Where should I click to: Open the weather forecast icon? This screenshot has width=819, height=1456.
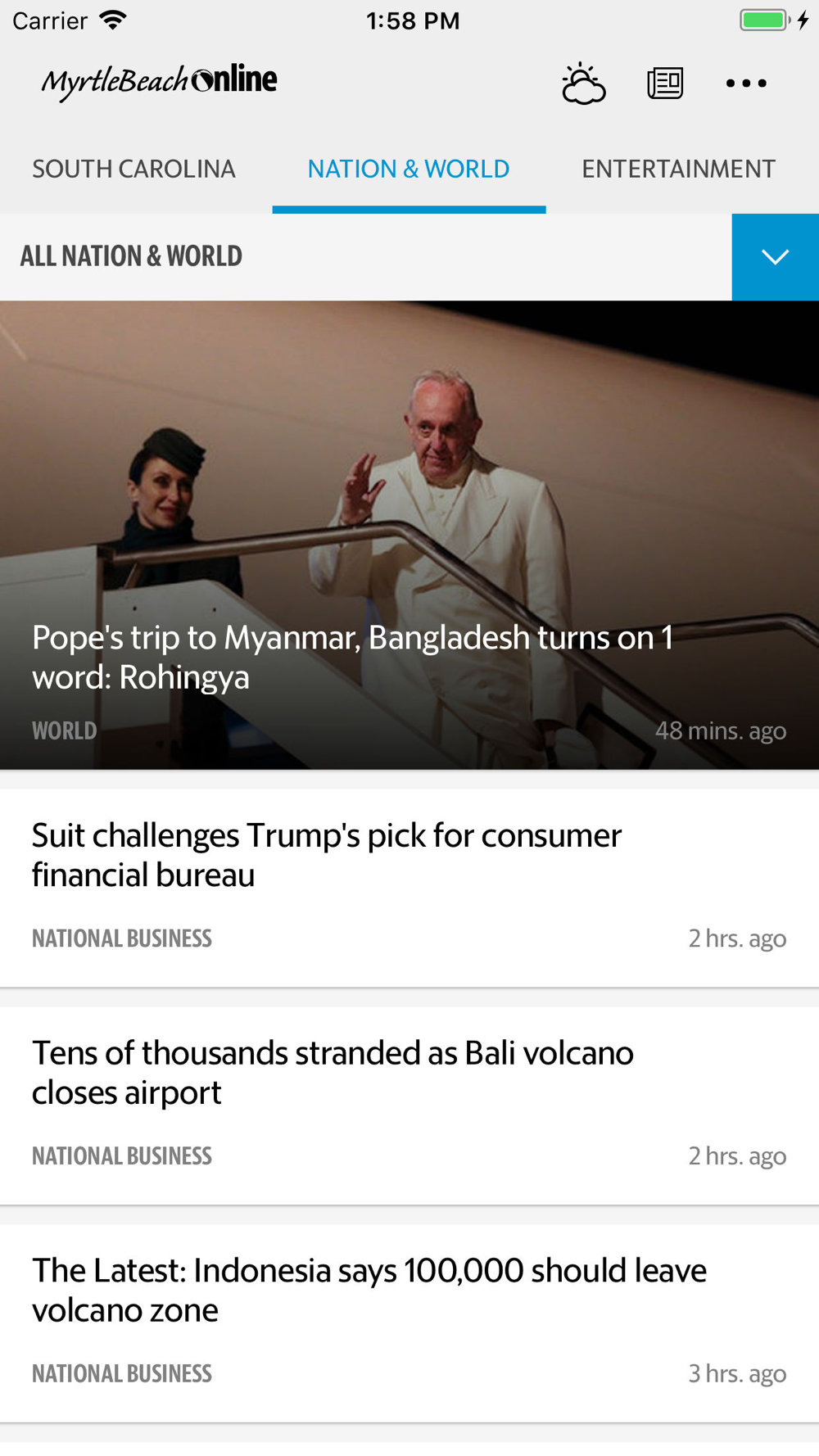[x=583, y=84]
